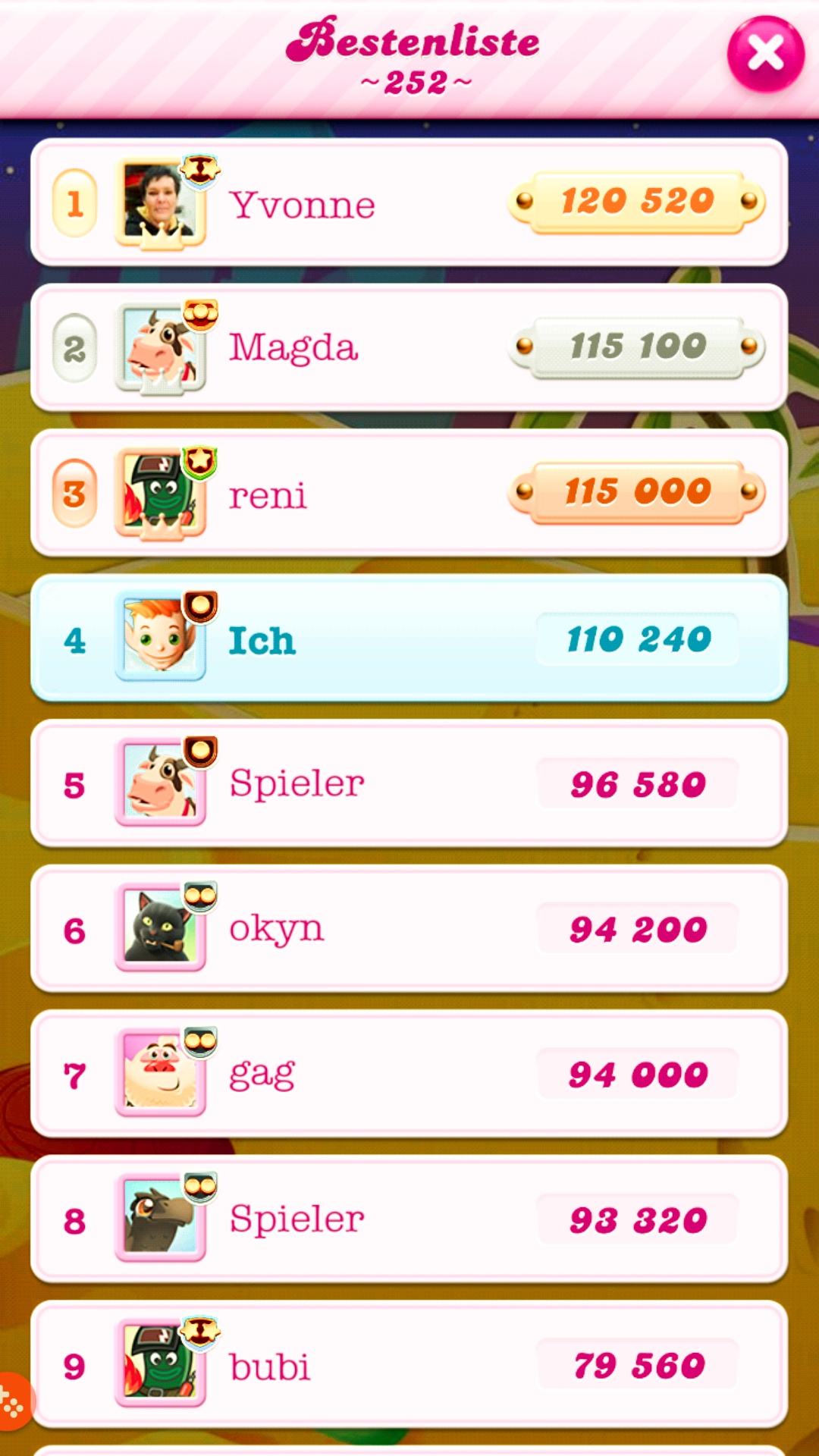
Task: Close the Bestenliste leaderboard
Action: pos(765,54)
